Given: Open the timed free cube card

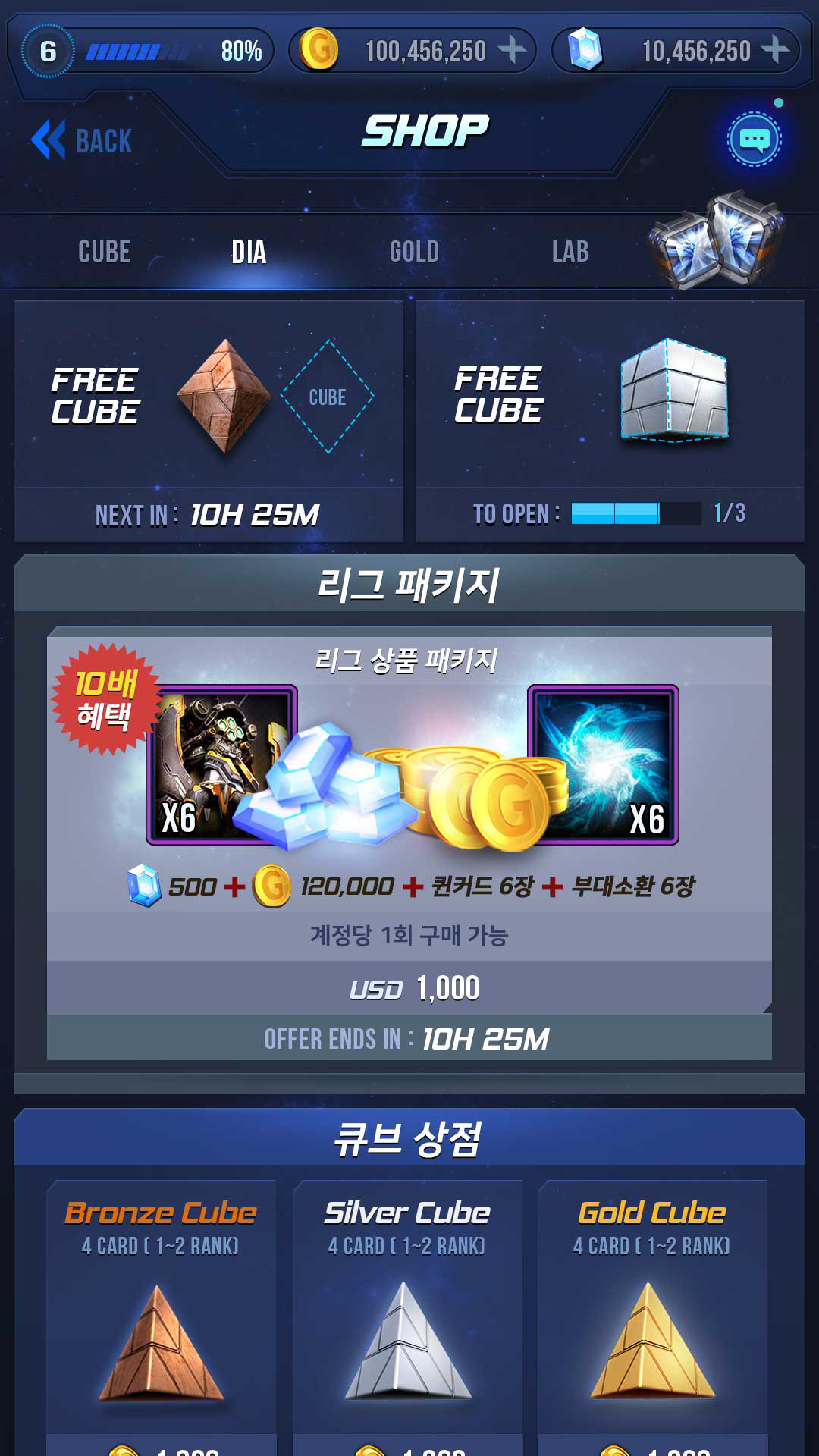Looking at the screenshot, I should coord(209,421).
